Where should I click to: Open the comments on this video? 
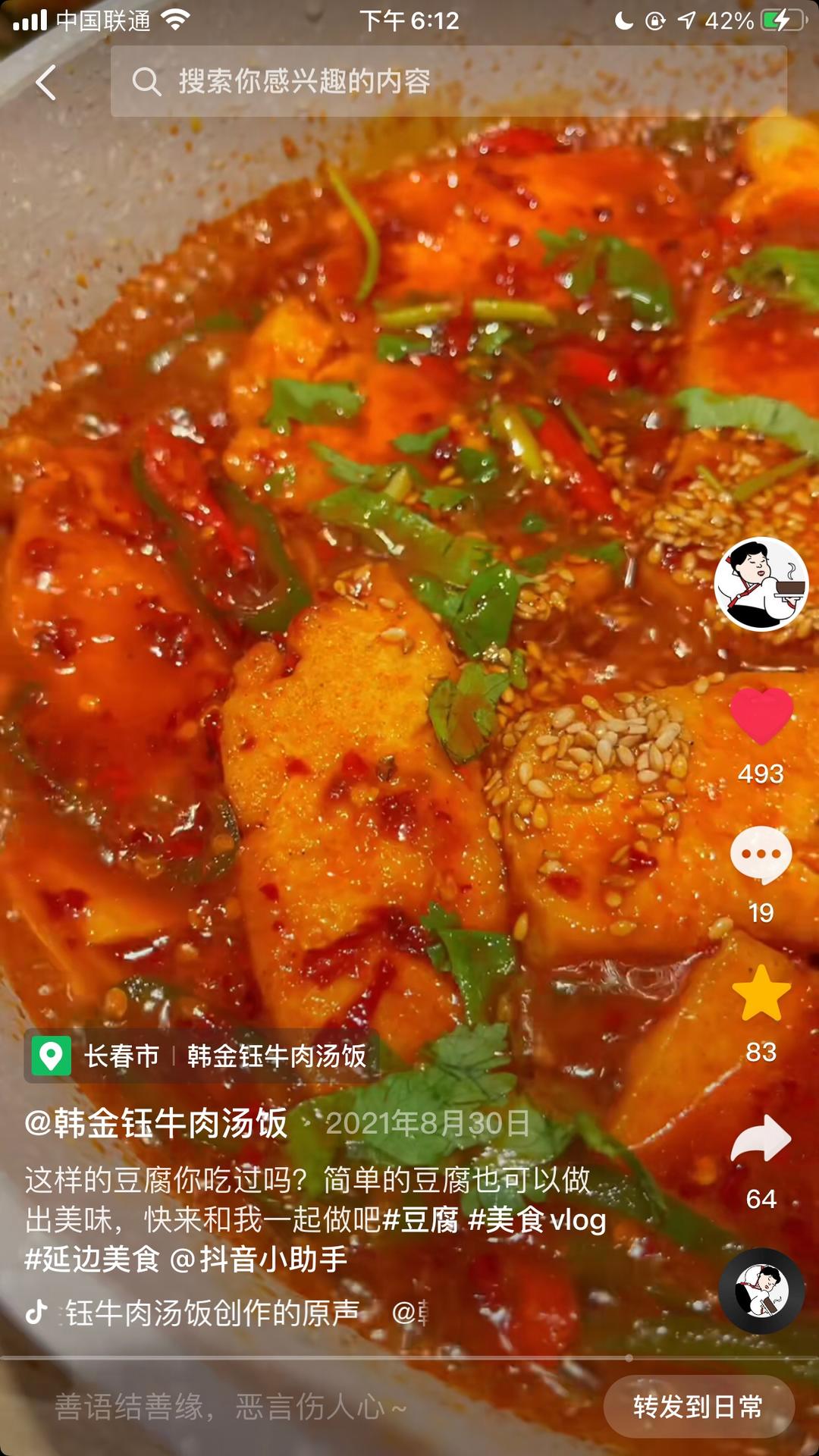pos(761,855)
